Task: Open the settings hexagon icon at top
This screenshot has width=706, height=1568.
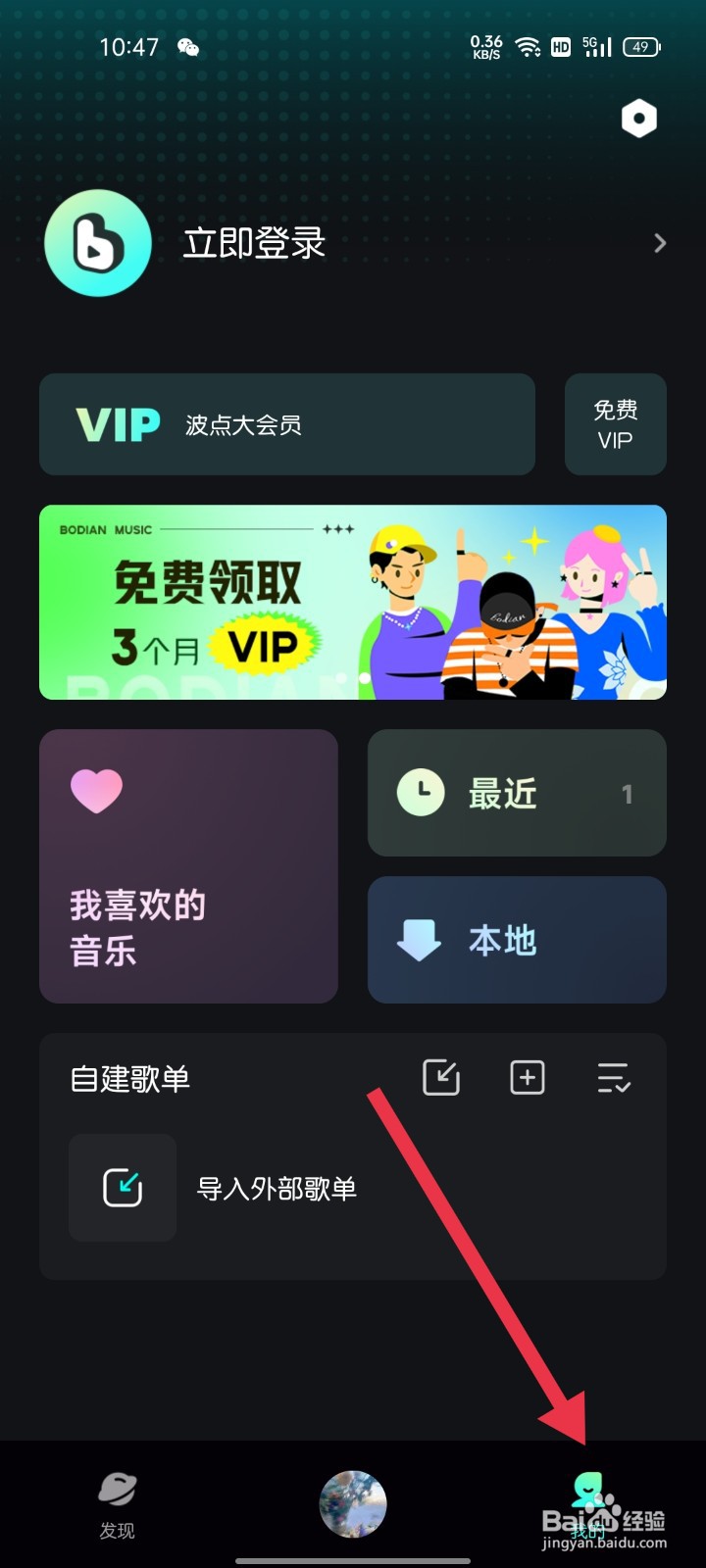Action: (x=638, y=117)
